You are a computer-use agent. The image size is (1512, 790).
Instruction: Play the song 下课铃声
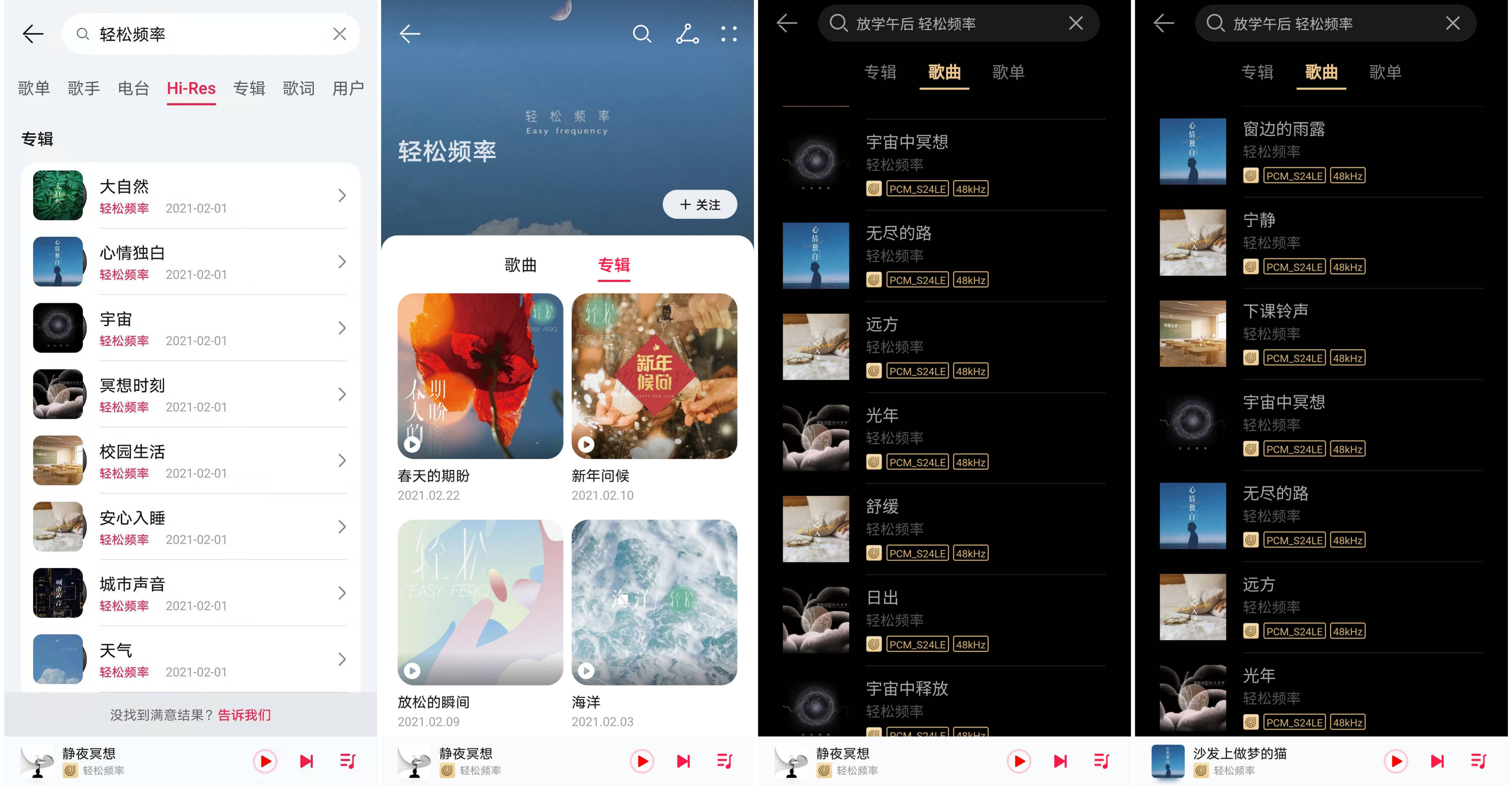[1321, 333]
